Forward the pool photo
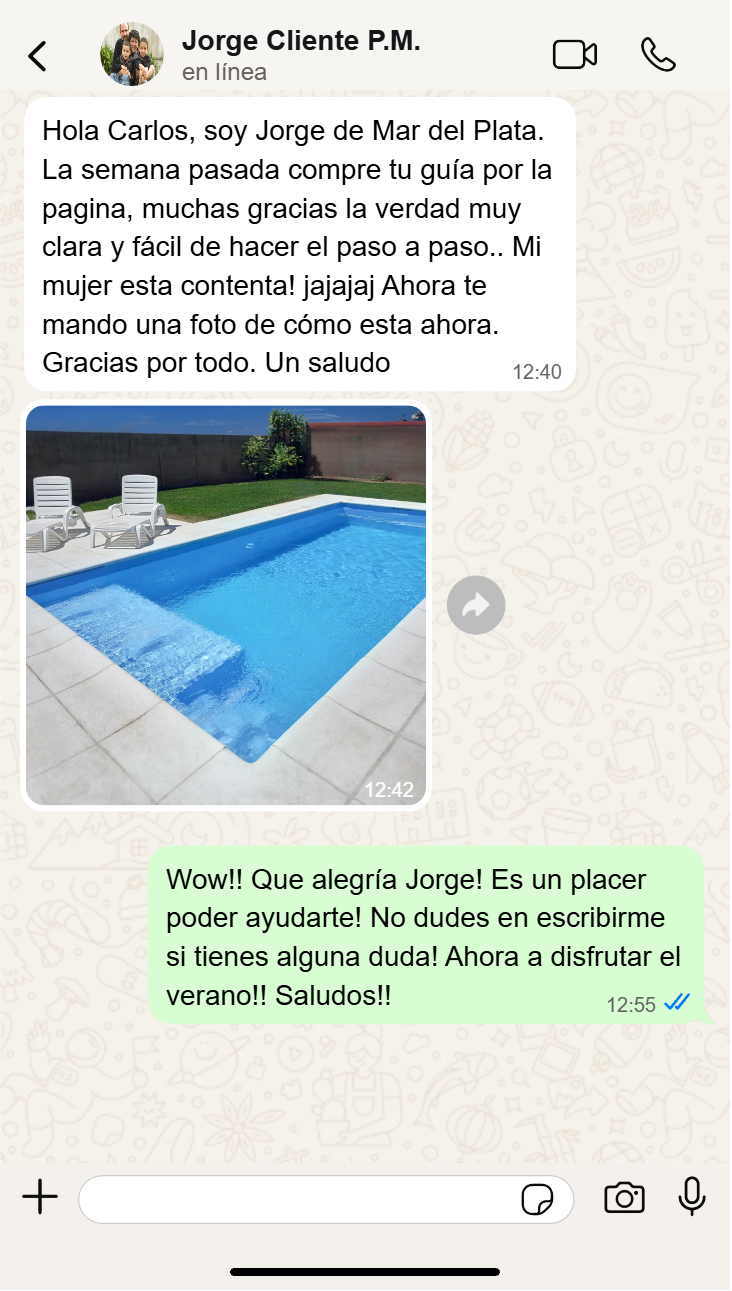This screenshot has height=1291, width=732. [476, 605]
